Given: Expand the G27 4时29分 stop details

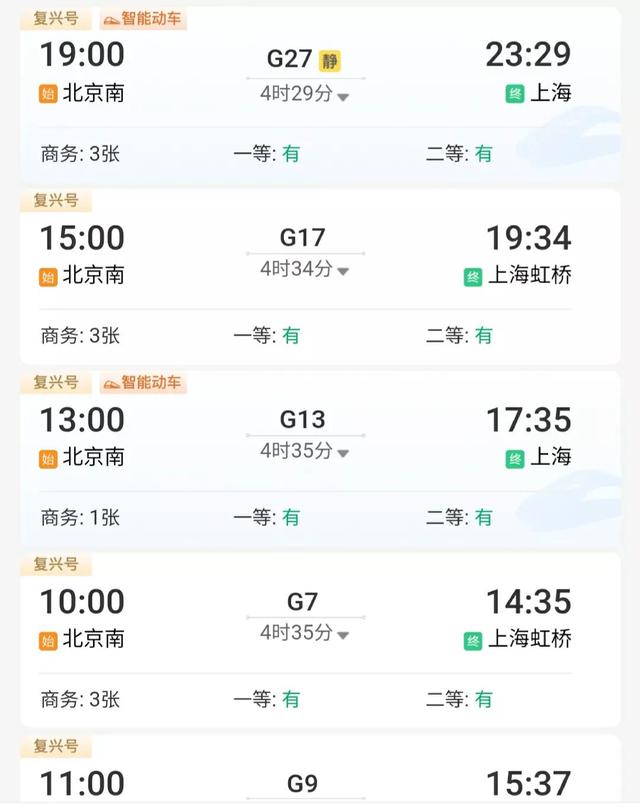Looking at the screenshot, I should point(305,96).
